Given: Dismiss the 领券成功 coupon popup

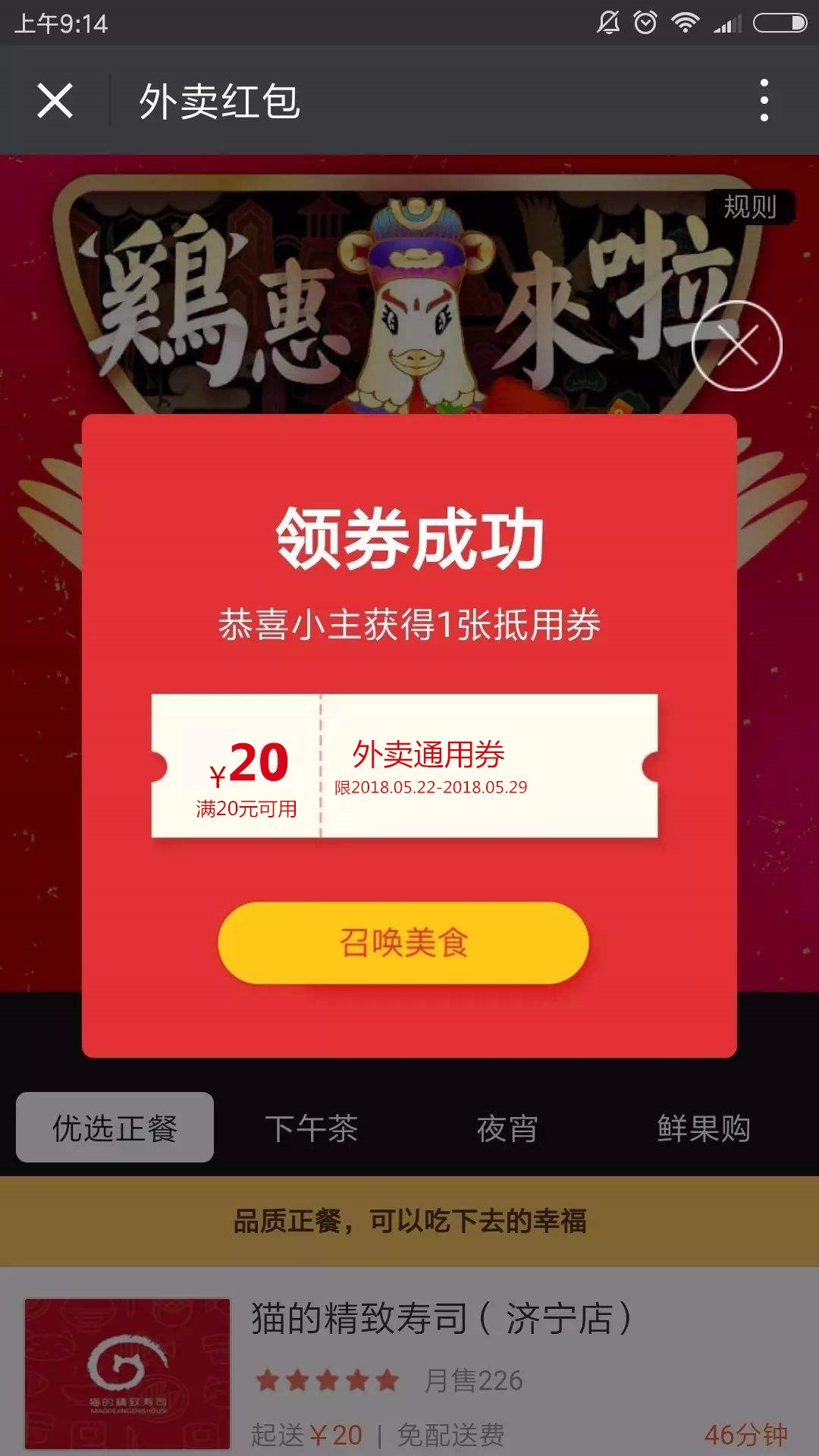Looking at the screenshot, I should pyautogui.click(x=736, y=346).
